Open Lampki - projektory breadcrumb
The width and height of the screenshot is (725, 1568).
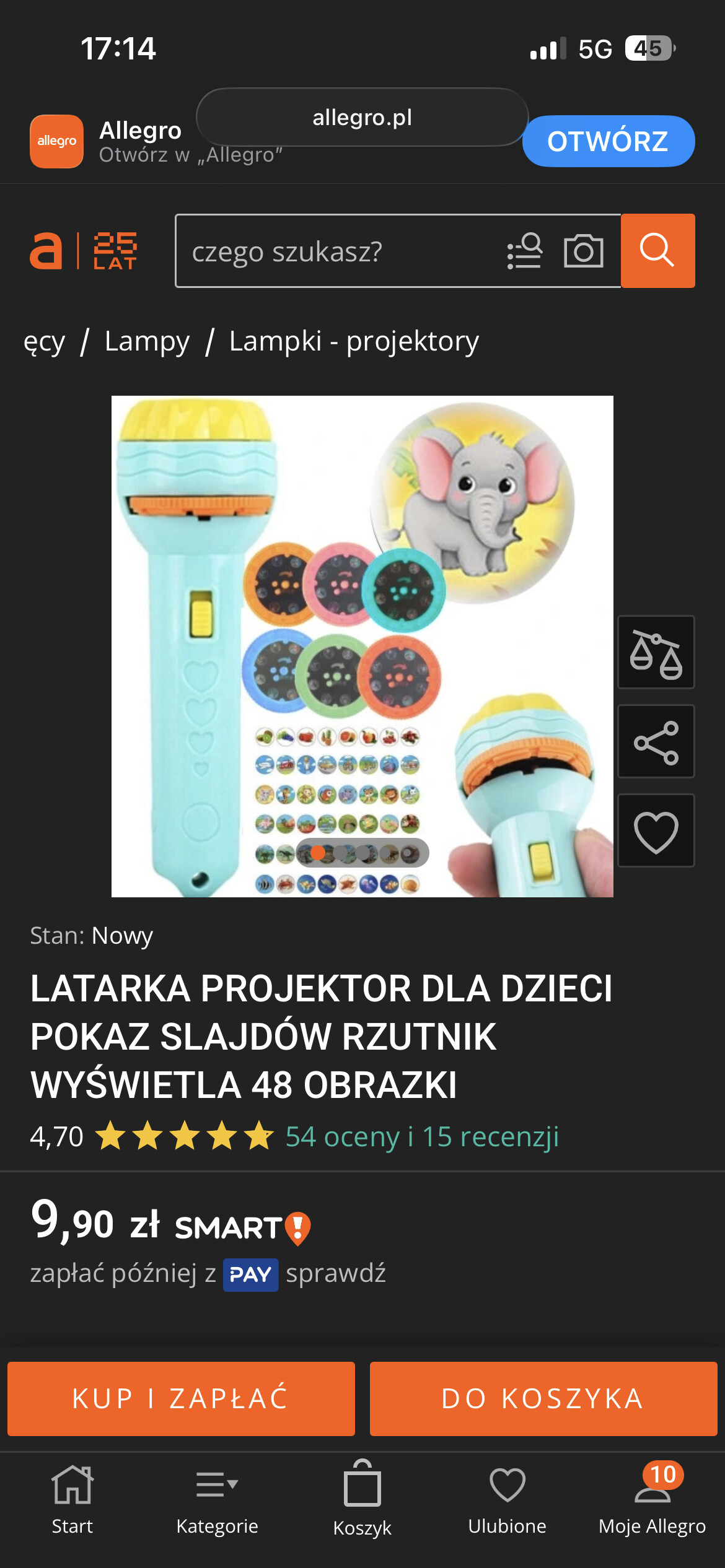(354, 341)
